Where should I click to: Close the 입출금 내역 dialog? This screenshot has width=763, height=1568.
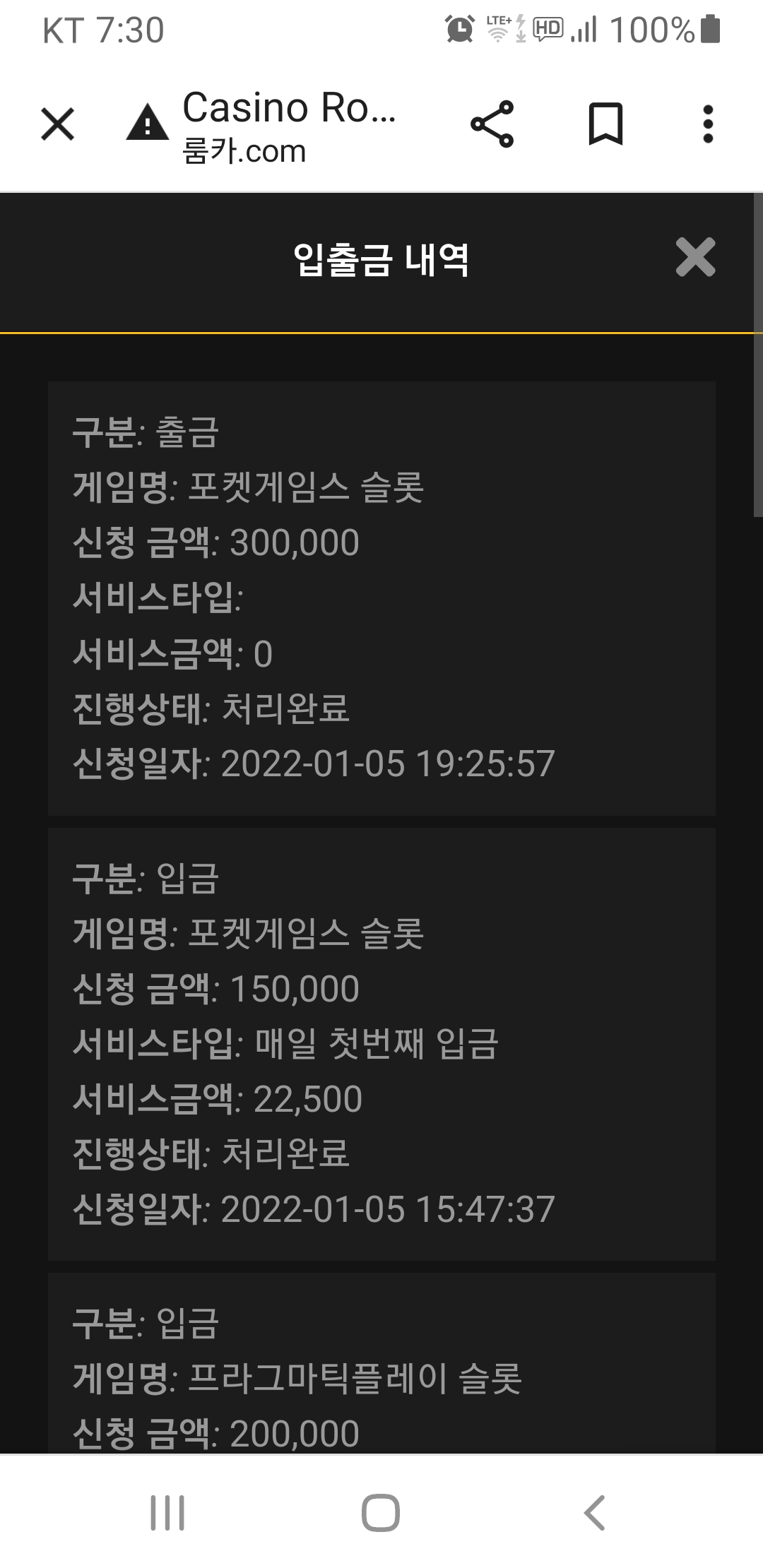click(695, 257)
